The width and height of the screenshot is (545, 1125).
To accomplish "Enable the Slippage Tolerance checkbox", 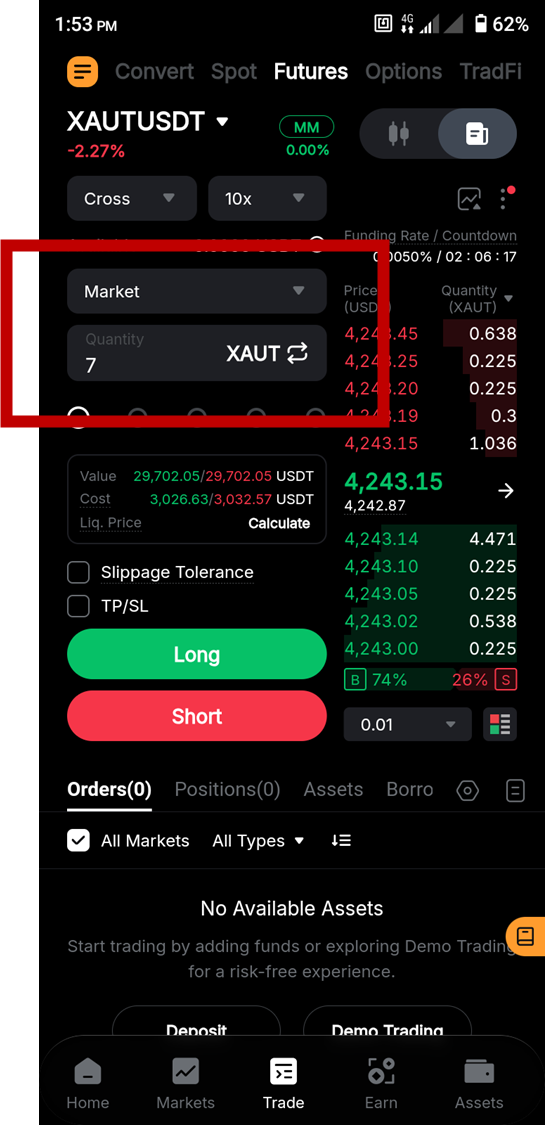I will tap(78, 573).
